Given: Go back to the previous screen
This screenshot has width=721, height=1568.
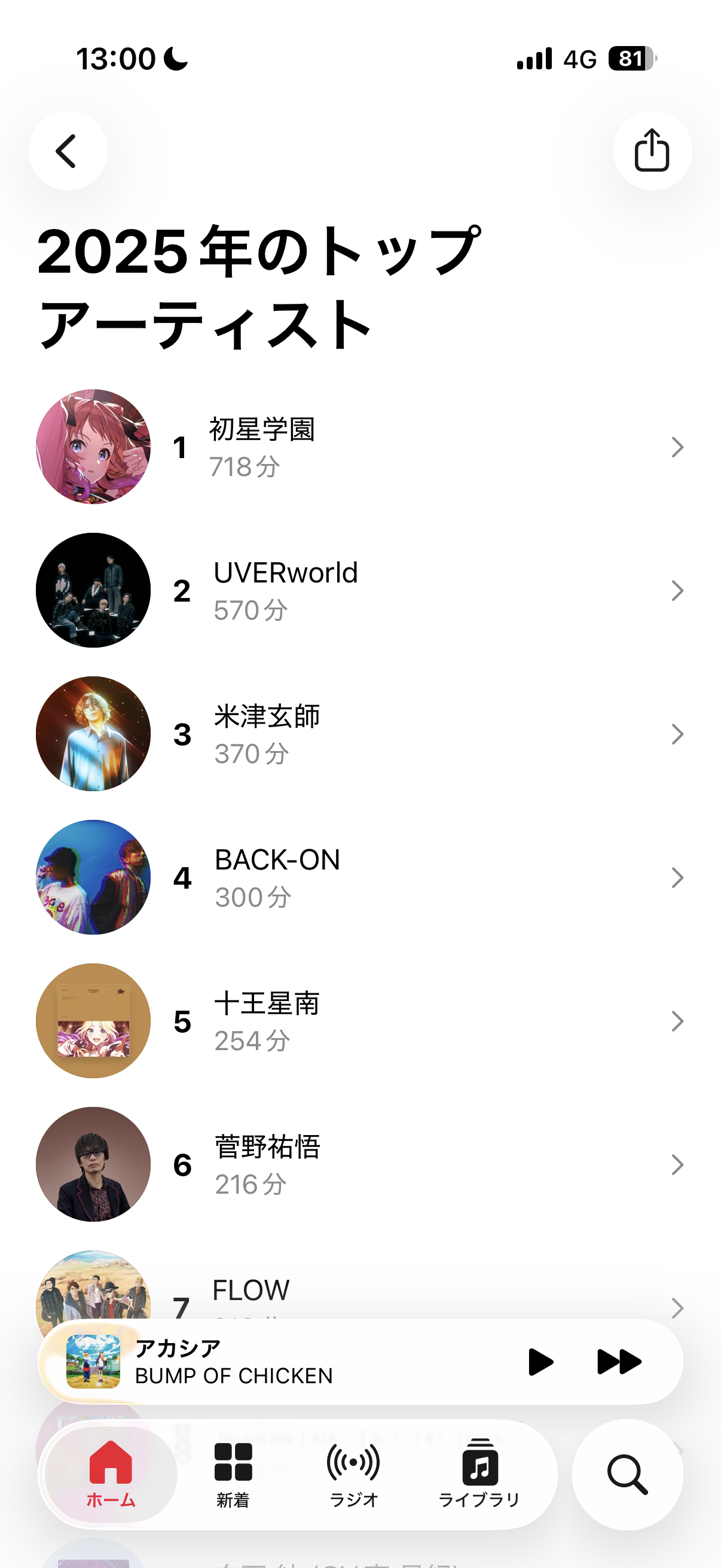Looking at the screenshot, I should [x=68, y=151].
